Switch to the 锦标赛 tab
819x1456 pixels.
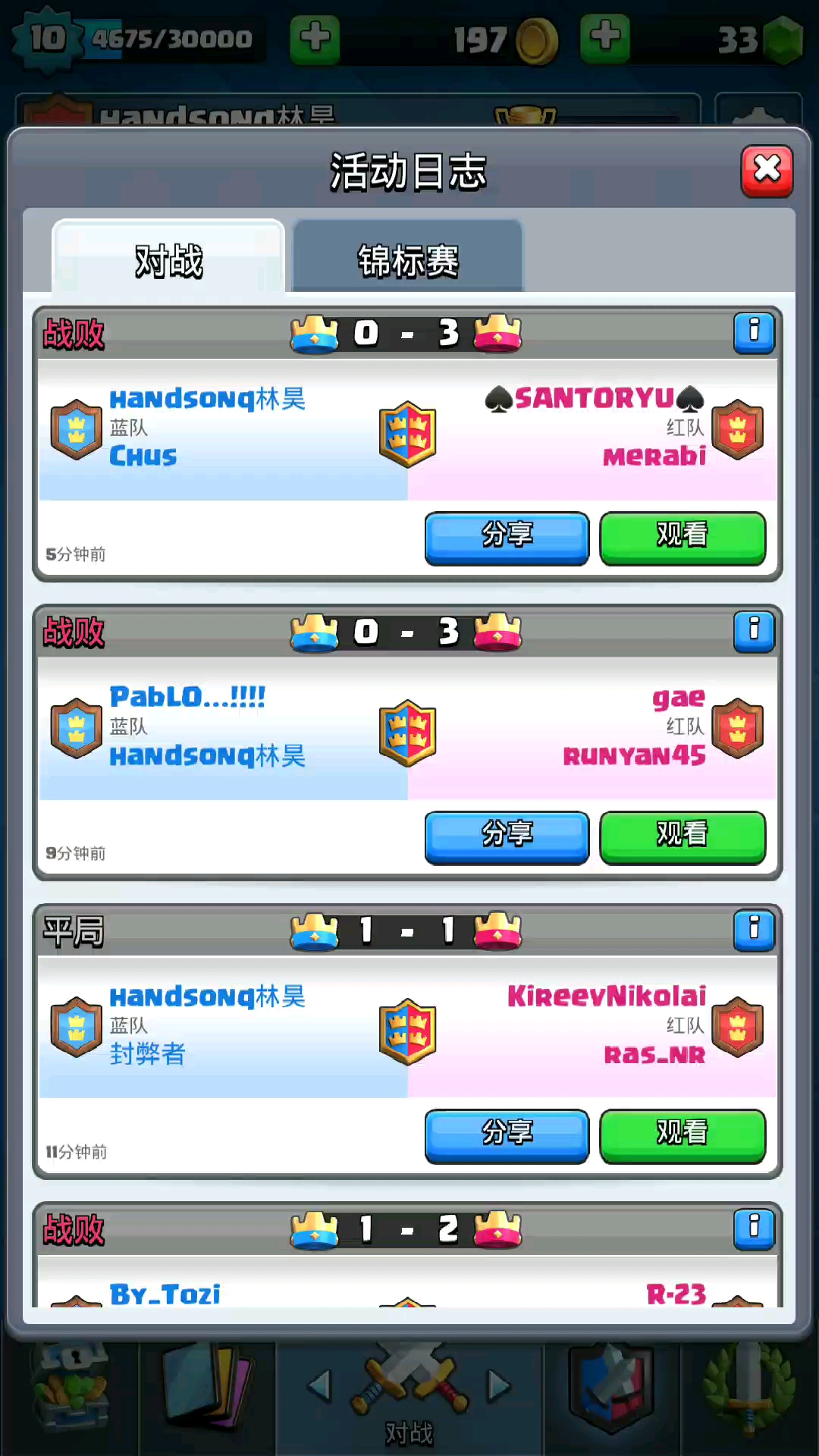(x=408, y=260)
